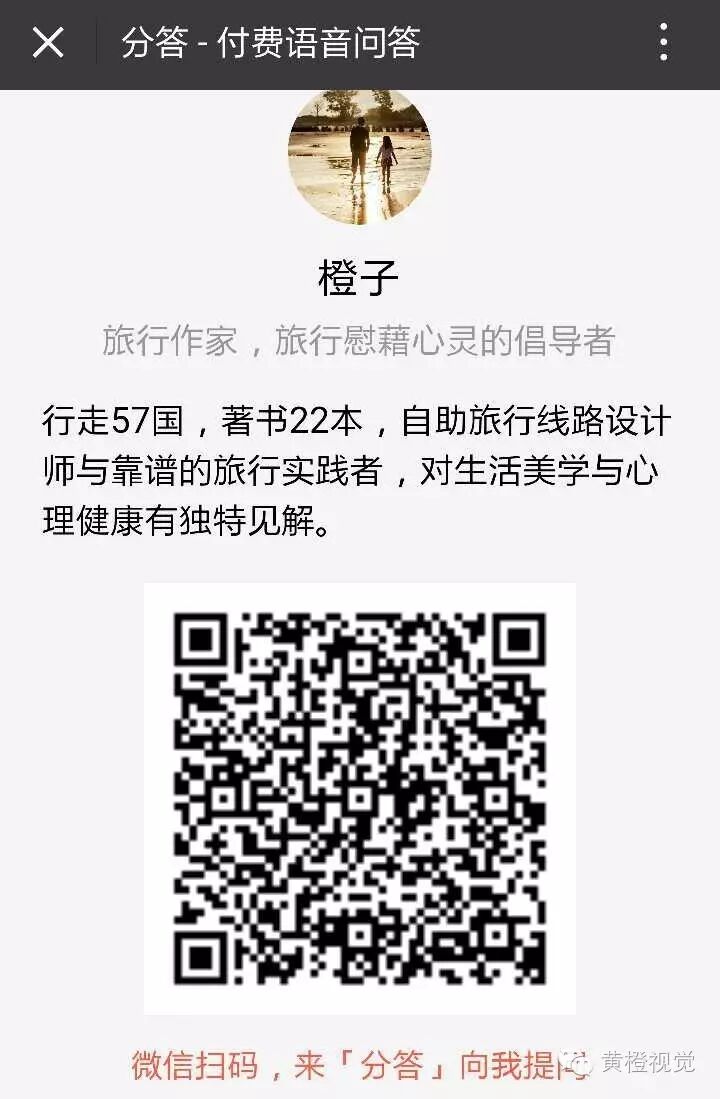This screenshot has width=720, height=1099.
Task: Open the three-dot overflow menu
Action: point(664,43)
